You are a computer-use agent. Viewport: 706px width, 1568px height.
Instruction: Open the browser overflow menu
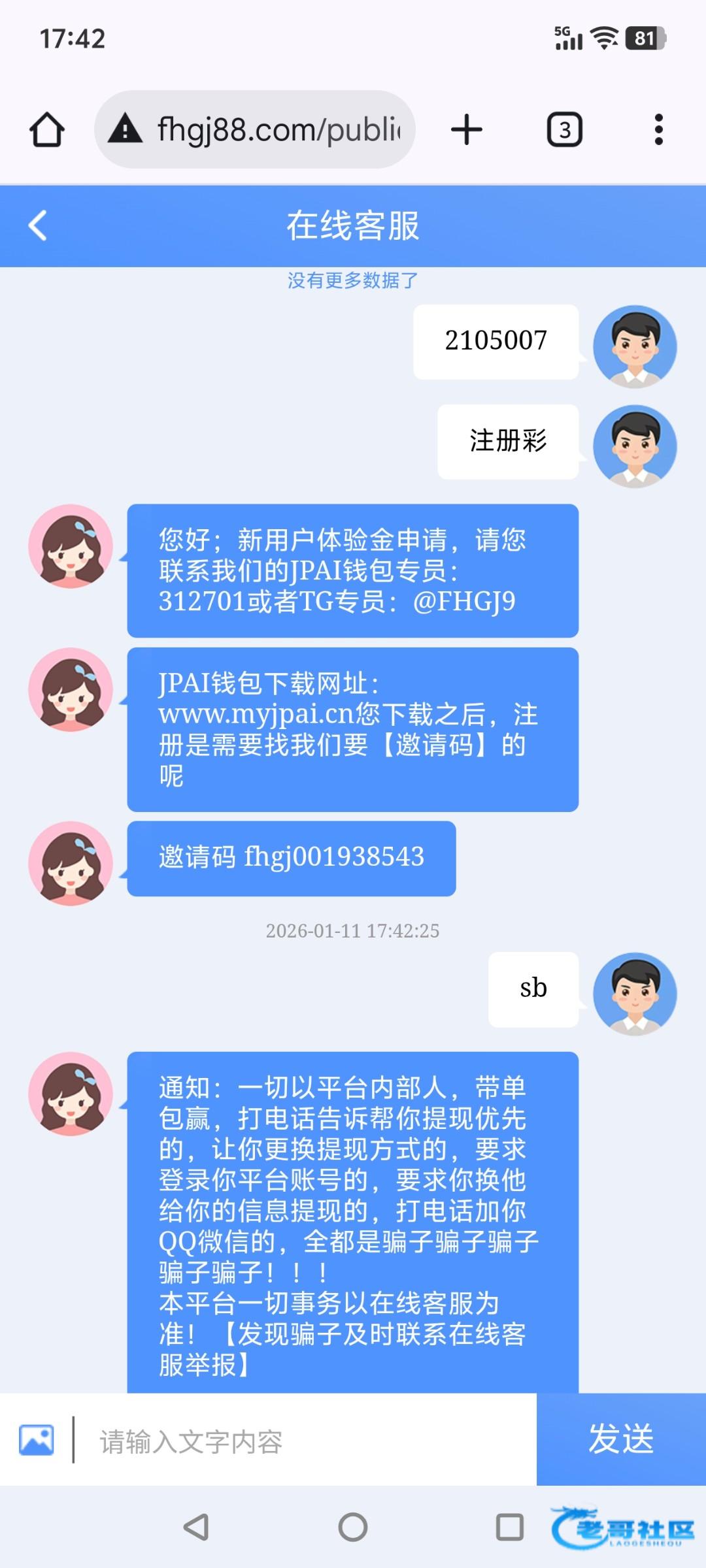658,129
